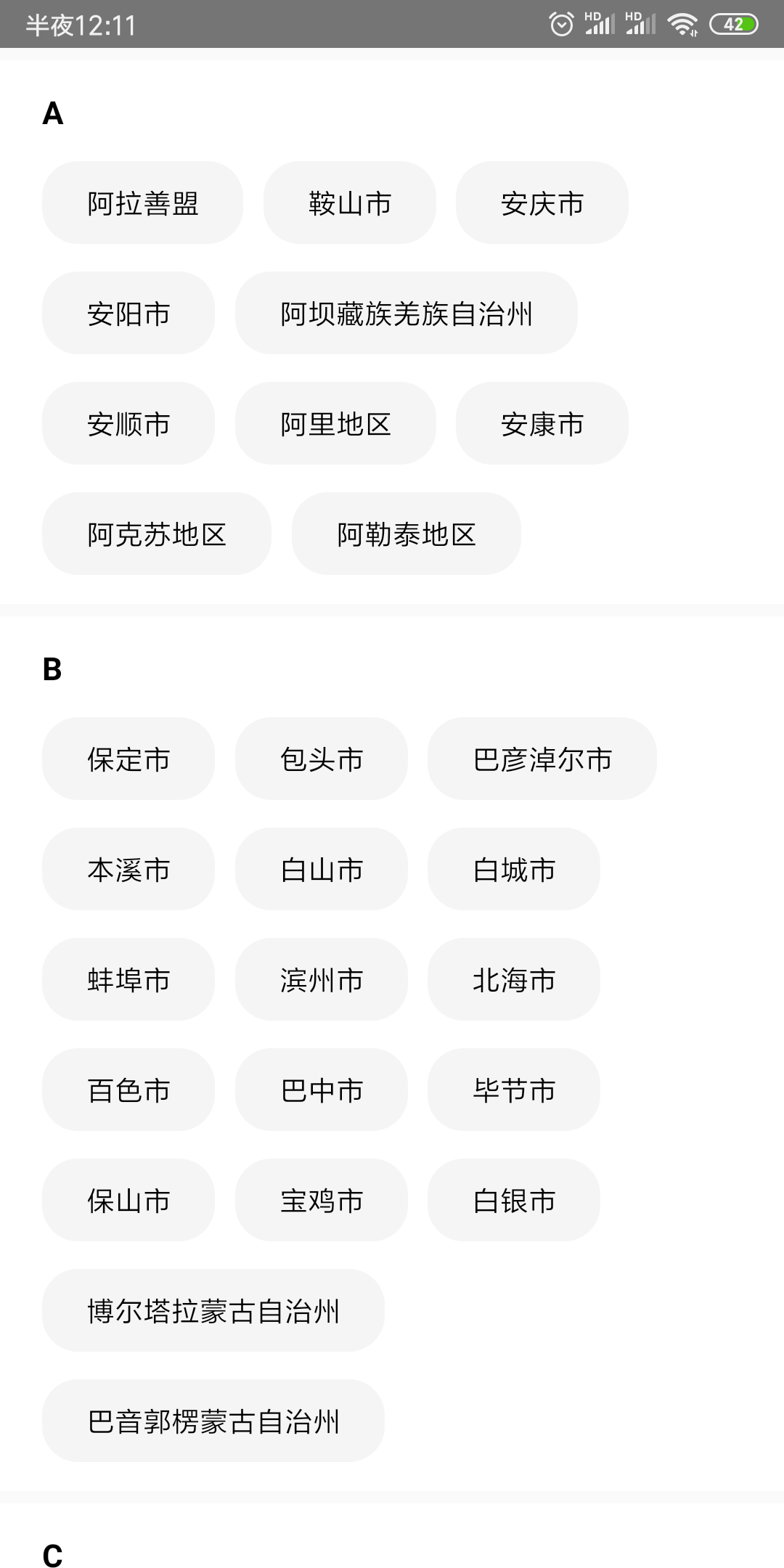Select 博尔塔拉蒙古自治州
The height and width of the screenshot is (1568, 784).
point(213,1311)
